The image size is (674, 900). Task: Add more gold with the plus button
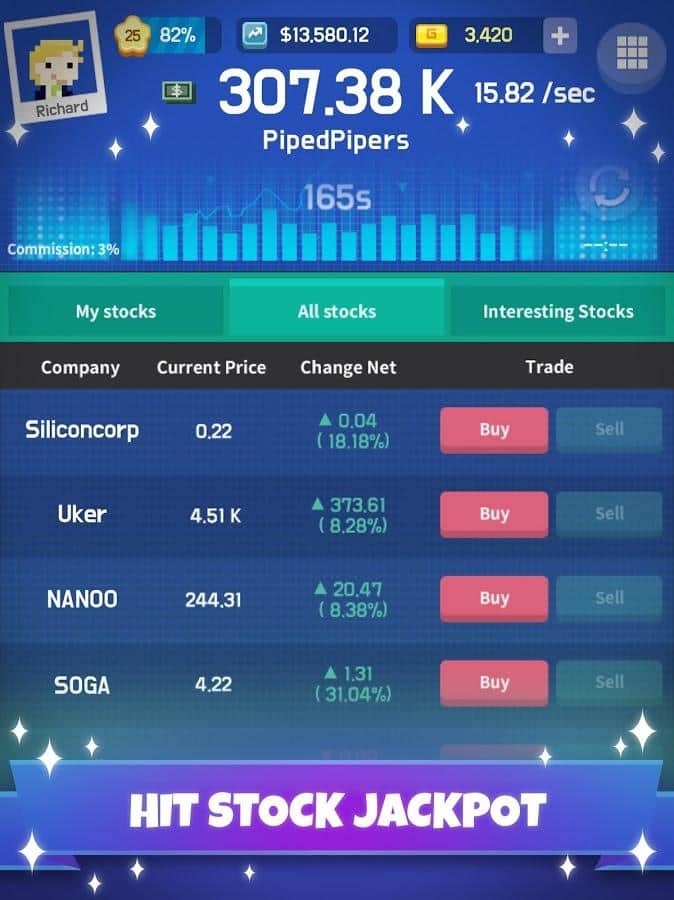(x=560, y=36)
